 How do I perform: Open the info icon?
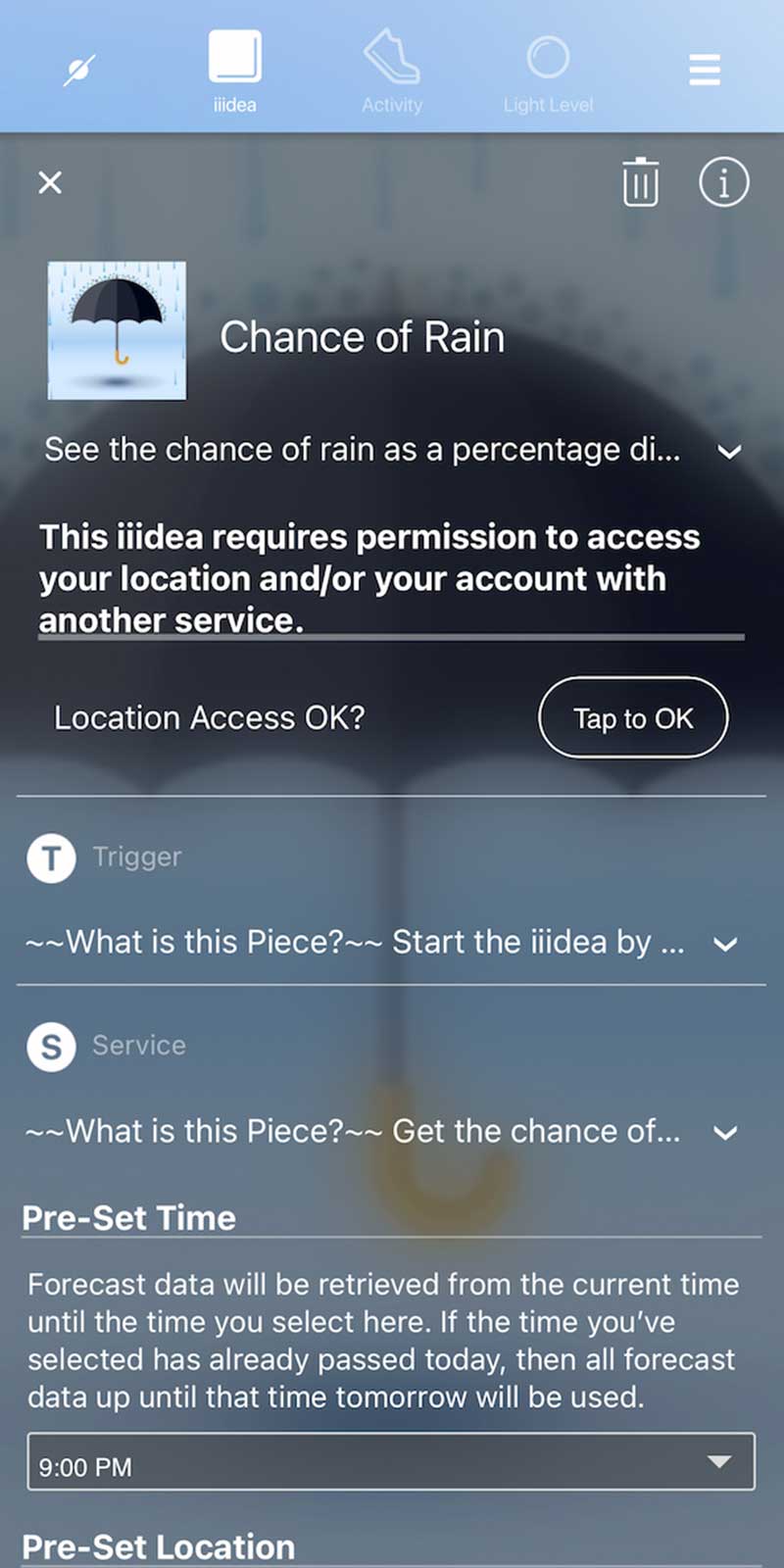723,182
